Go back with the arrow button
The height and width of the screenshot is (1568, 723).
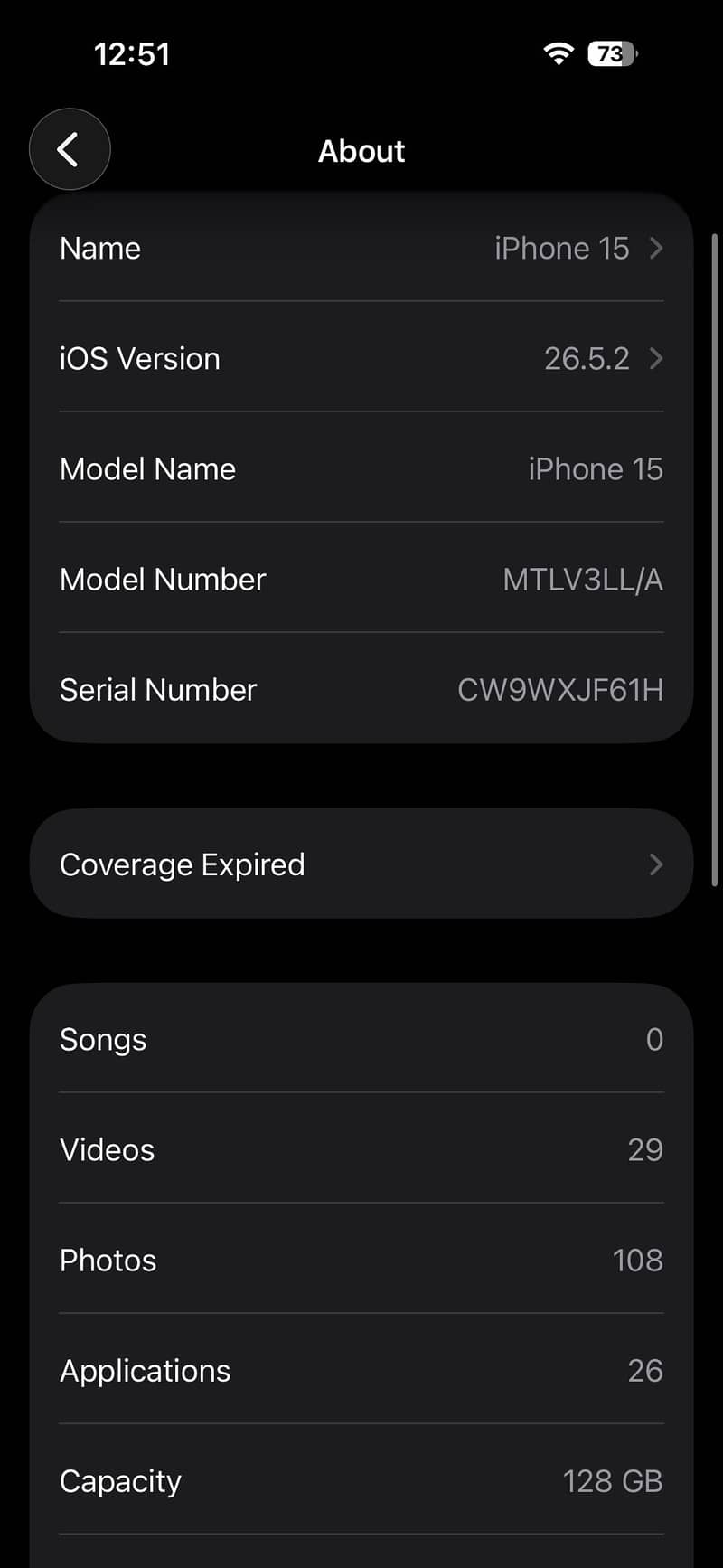tap(70, 149)
